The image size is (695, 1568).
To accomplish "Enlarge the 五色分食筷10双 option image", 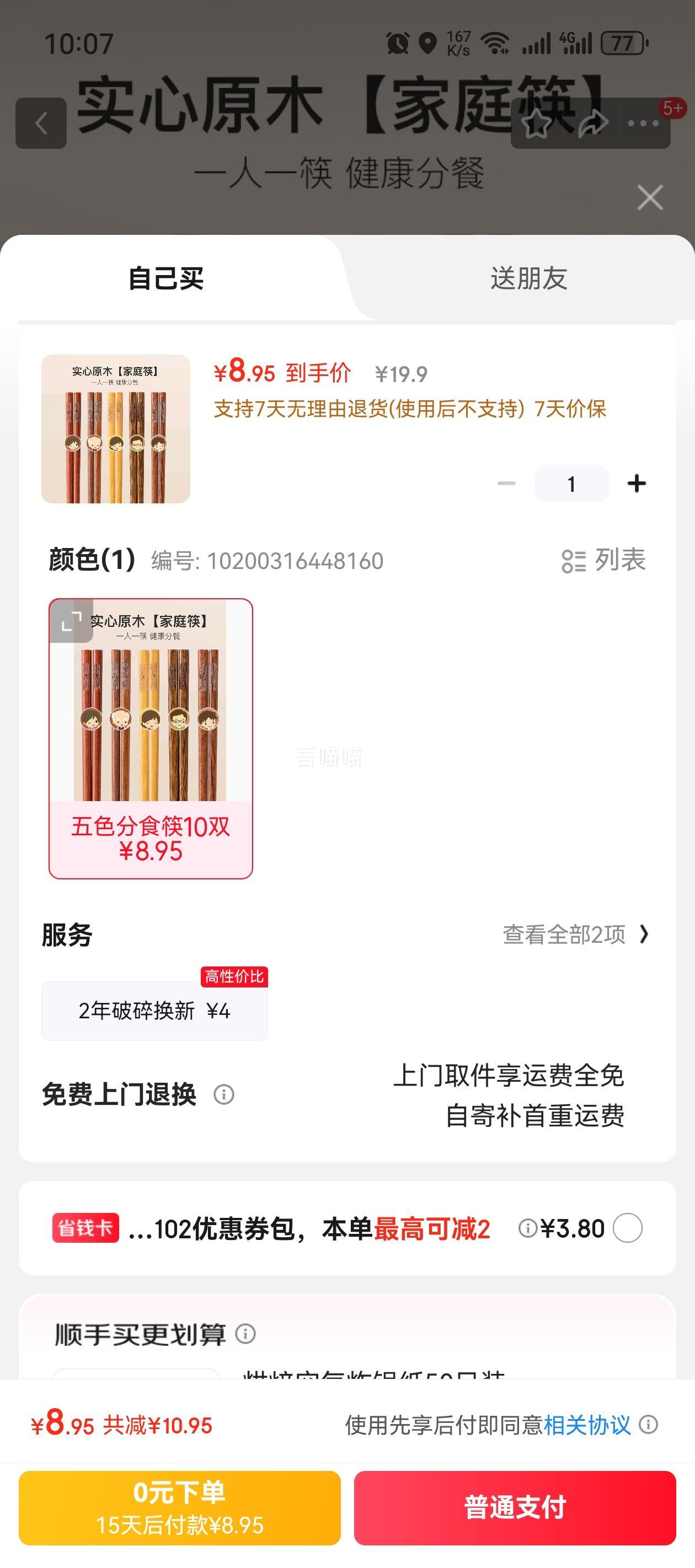I will (x=71, y=621).
